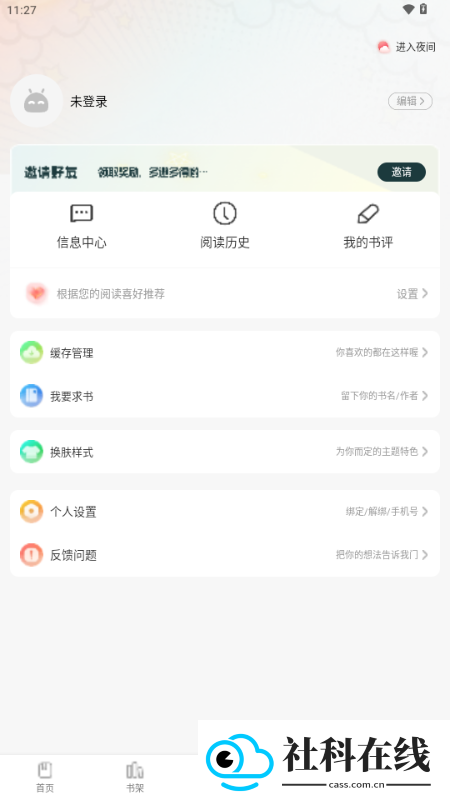Screen dimensions: 450x800
Task: Open the 换肤样式 theme row
Action: pyautogui.click(x=224, y=452)
